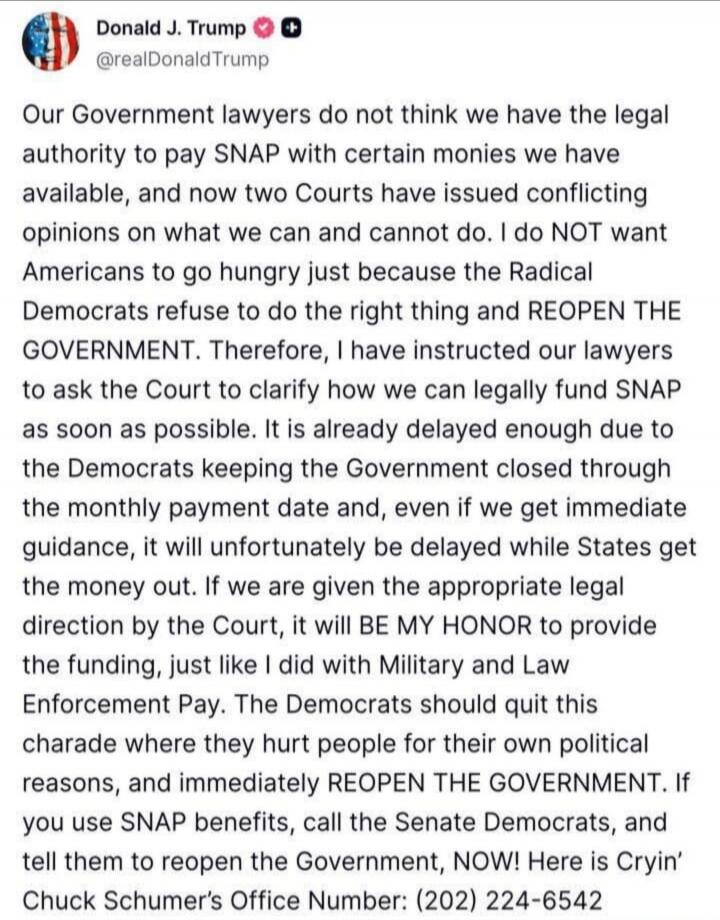Open Donald J. Trump's display name
The image size is (720, 920).
pos(170,29)
